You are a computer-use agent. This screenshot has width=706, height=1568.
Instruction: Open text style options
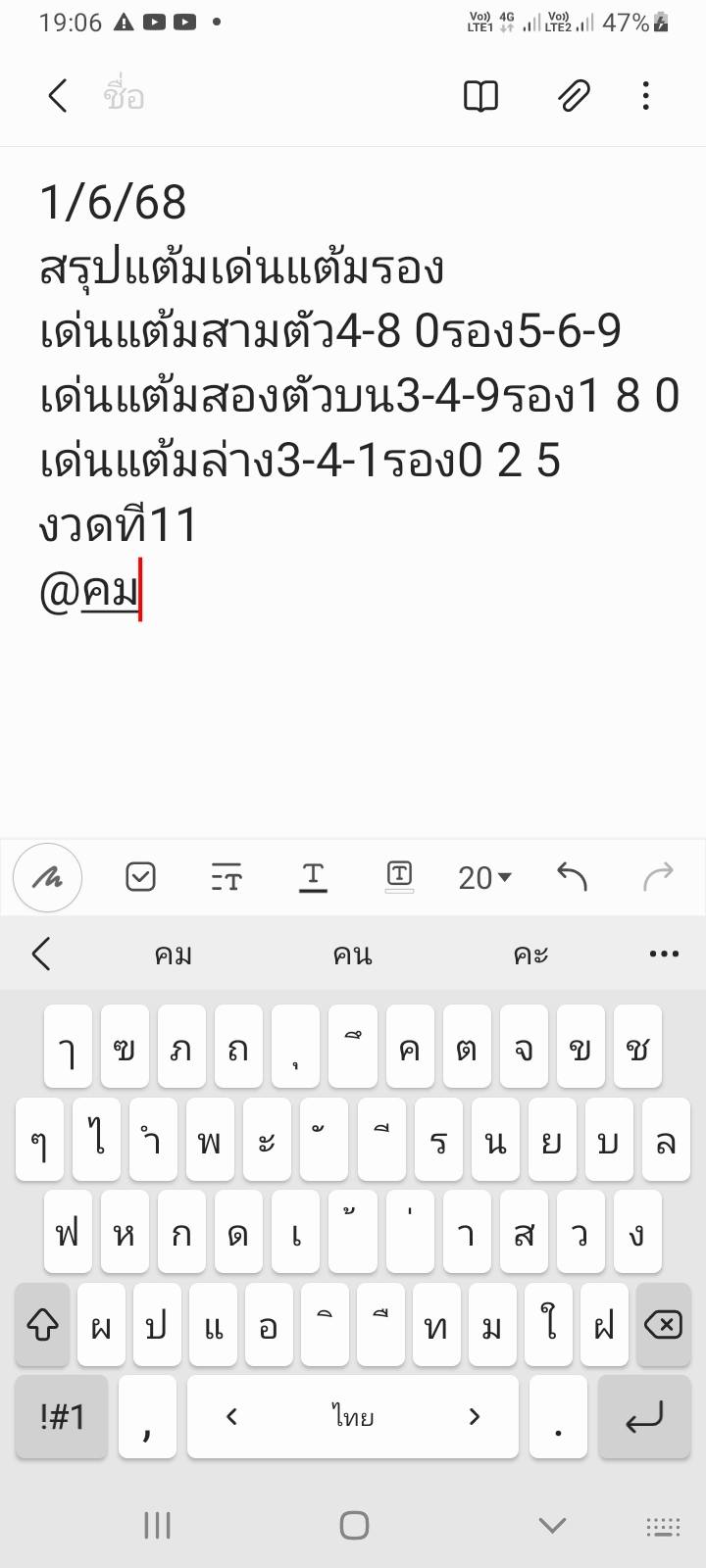pos(227,876)
